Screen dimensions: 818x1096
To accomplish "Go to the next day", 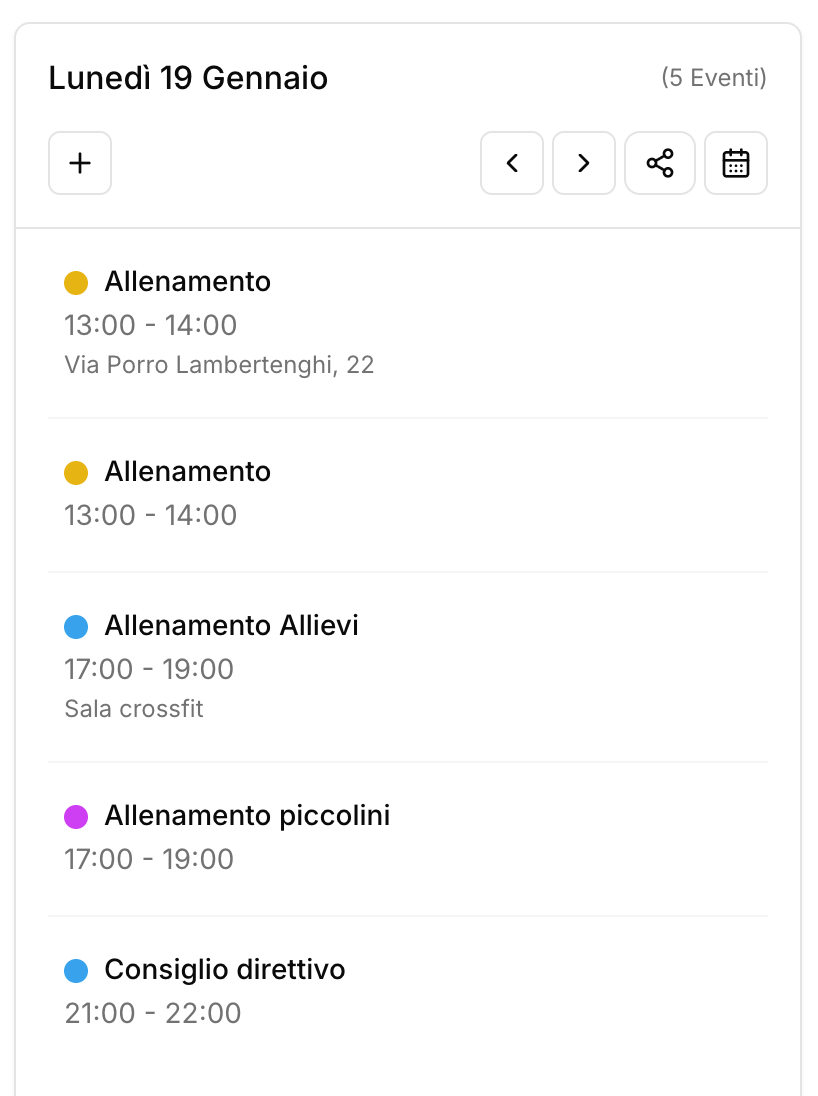I will click(584, 163).
